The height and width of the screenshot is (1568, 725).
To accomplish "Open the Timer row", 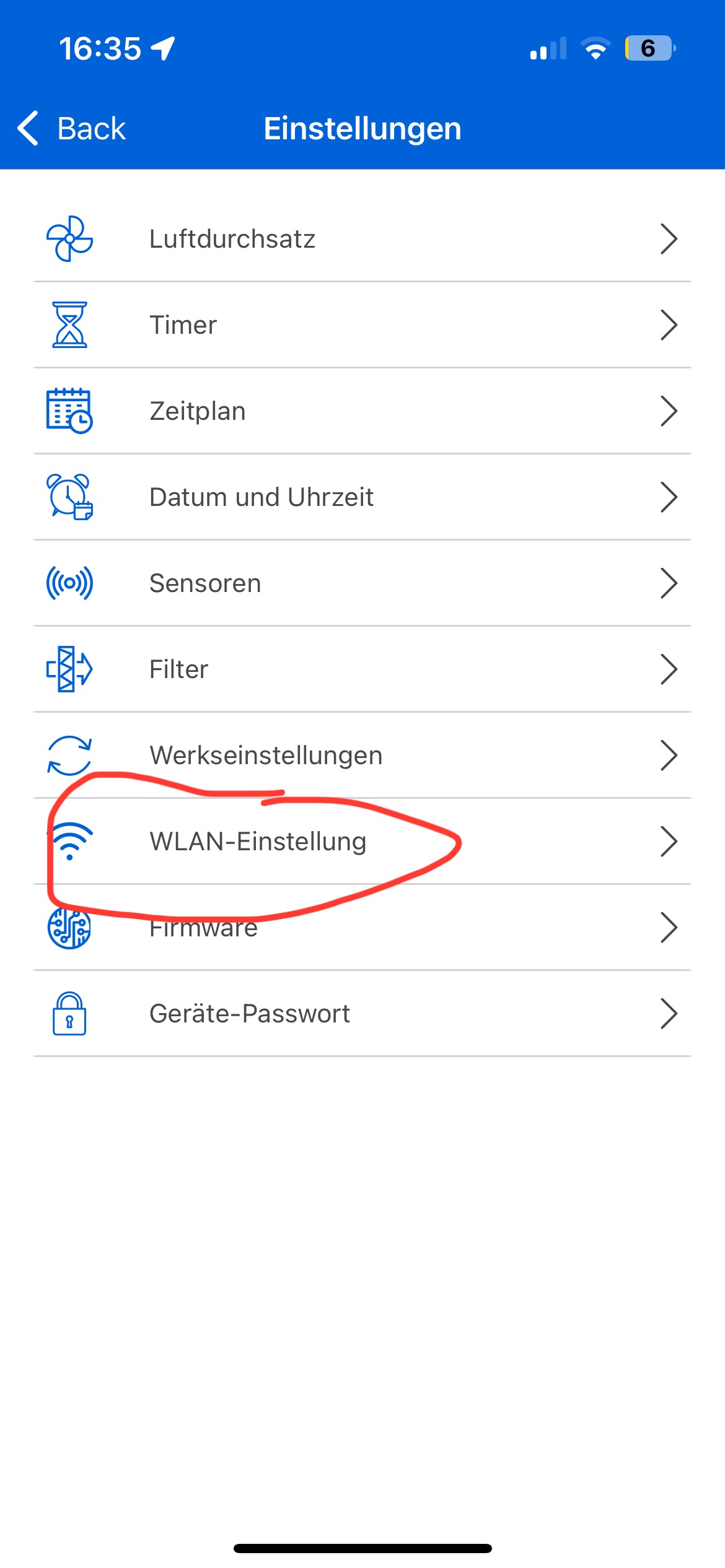I will point(362,325).
